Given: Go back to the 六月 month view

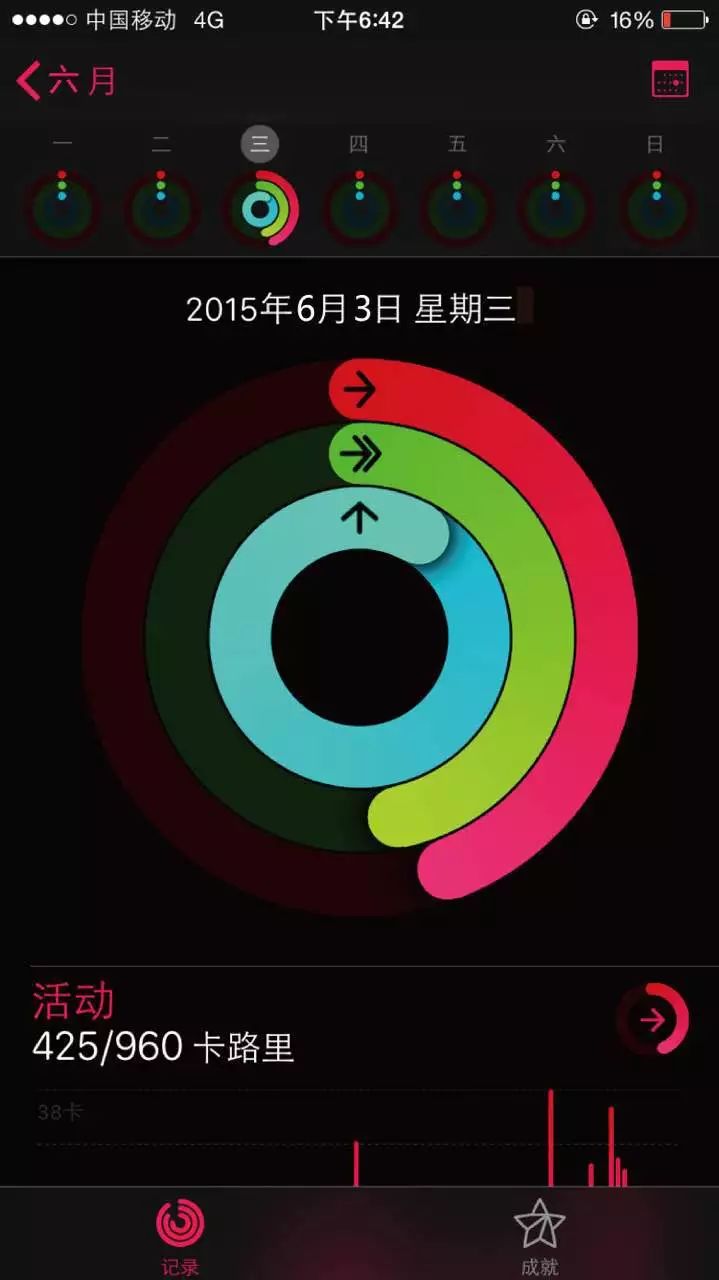Looking at the screenshot, I should (x=66, y=80).
